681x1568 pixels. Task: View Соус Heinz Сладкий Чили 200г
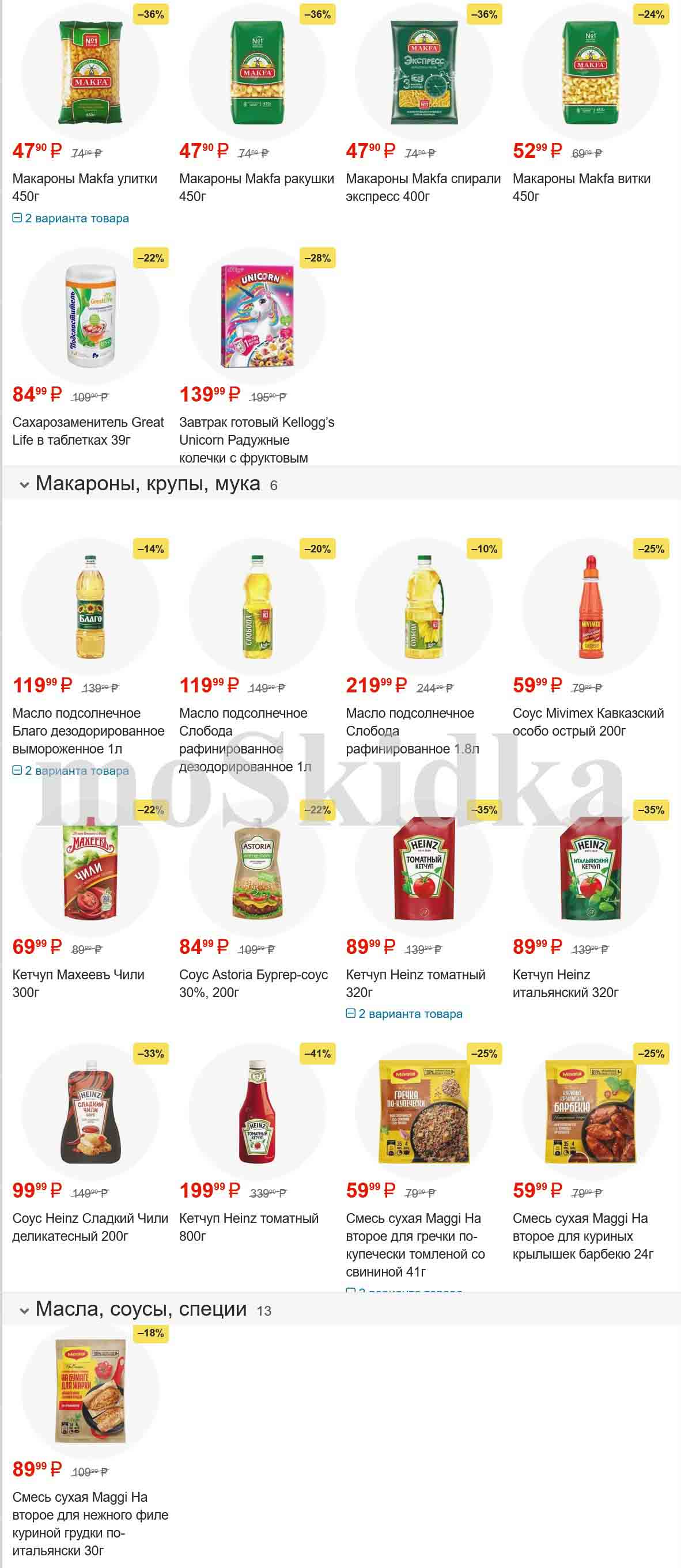[x=90, y=1226]
